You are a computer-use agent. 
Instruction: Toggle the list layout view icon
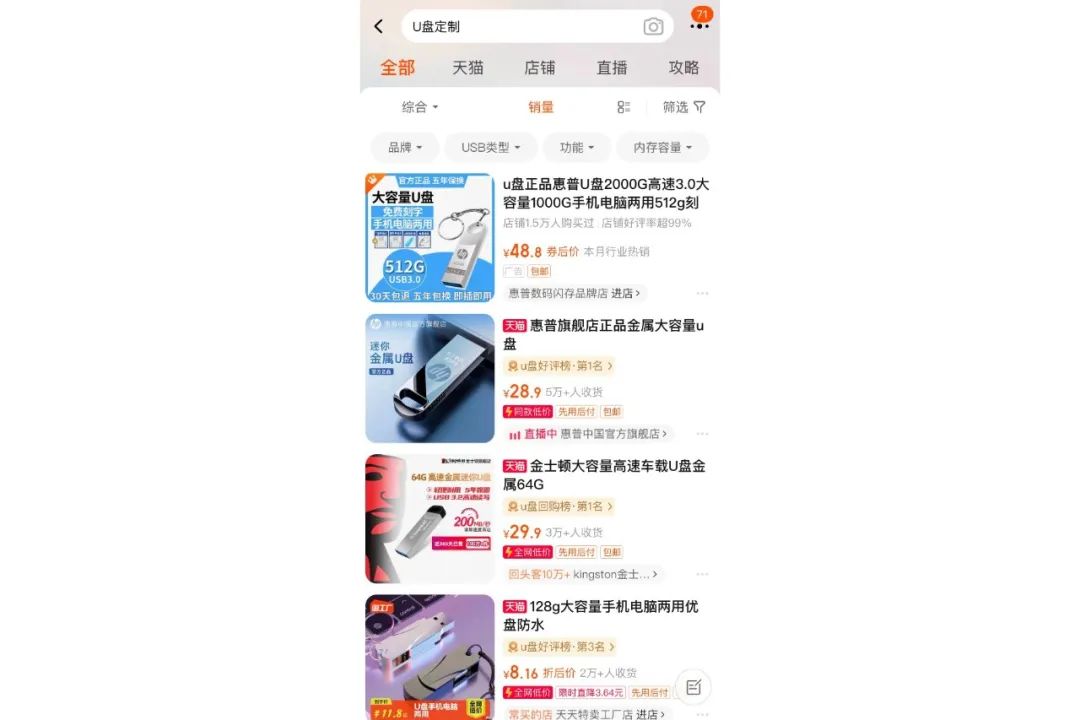tap(624, 107)
